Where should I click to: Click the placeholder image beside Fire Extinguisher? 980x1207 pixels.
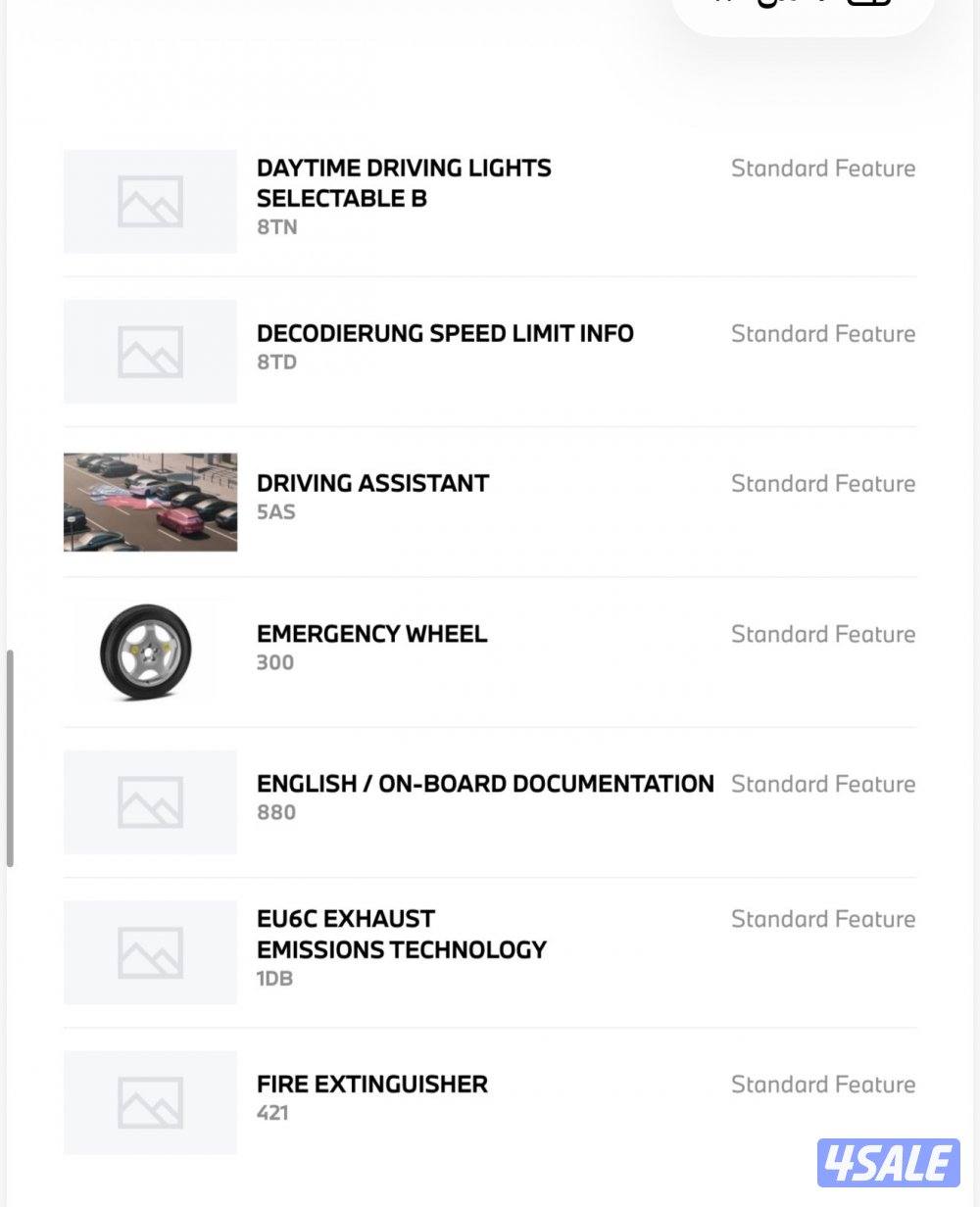pyautogui.click(x=149, y=1102)
